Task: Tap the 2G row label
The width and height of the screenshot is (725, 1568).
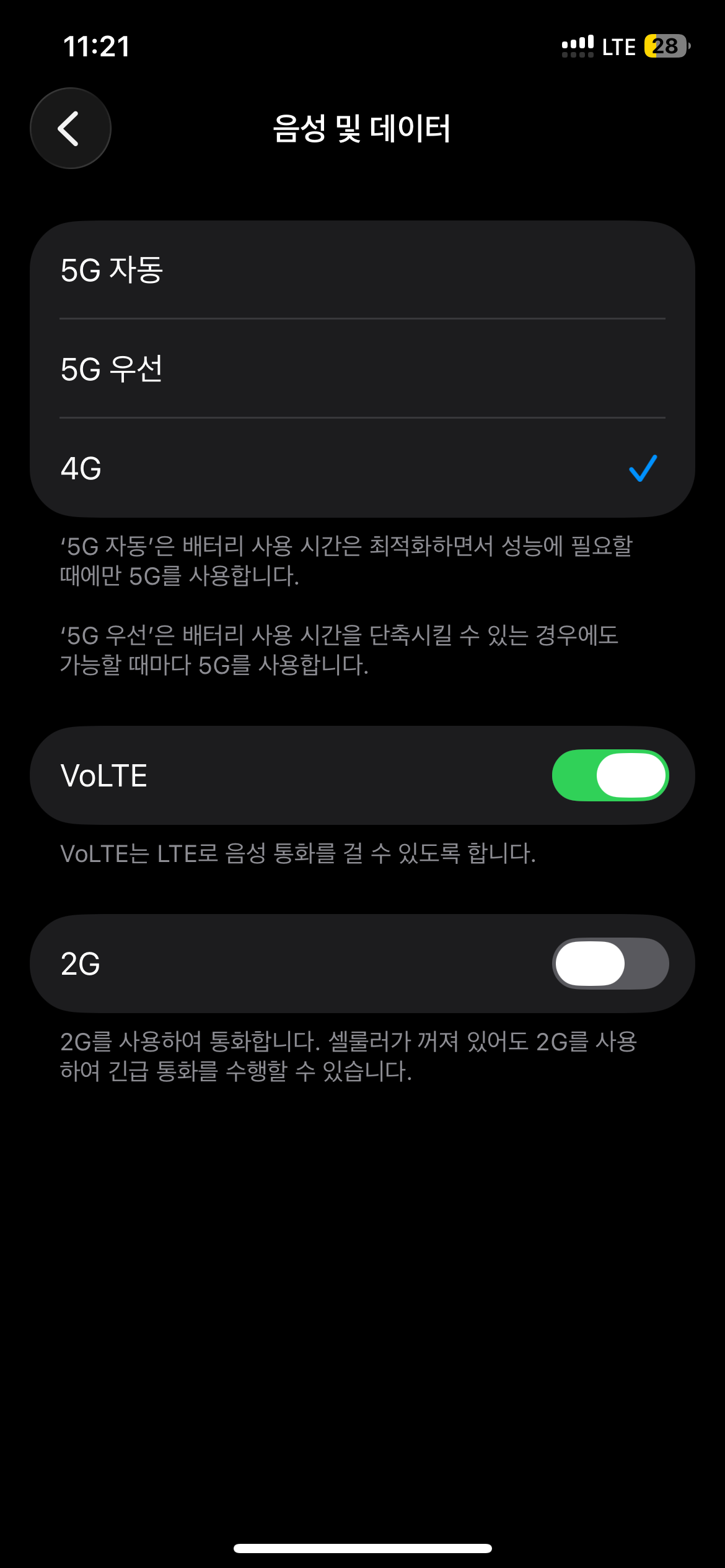Action: [81, 962]
